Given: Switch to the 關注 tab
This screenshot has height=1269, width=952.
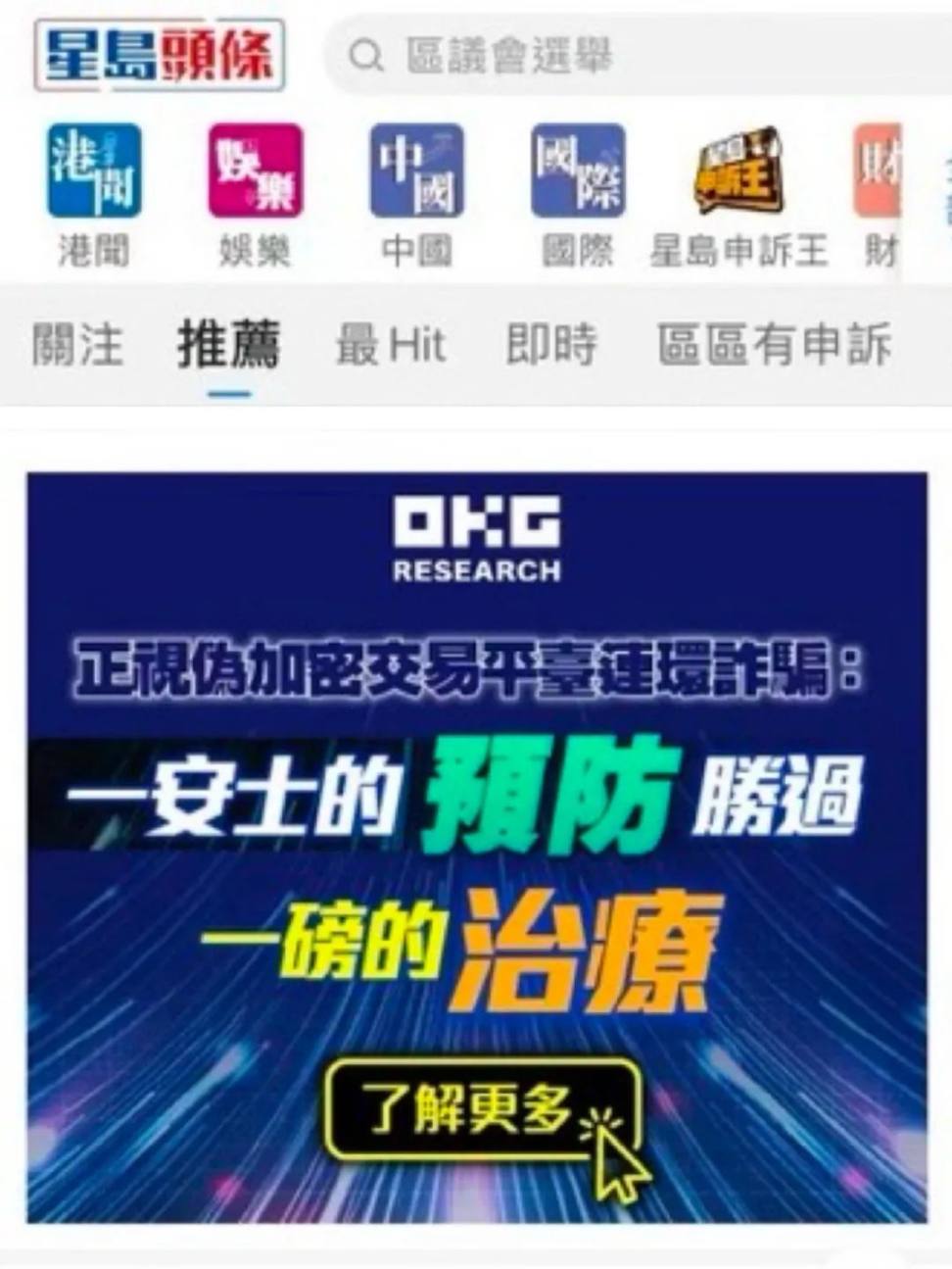Looking at the screenshot, I should [78, 345].
